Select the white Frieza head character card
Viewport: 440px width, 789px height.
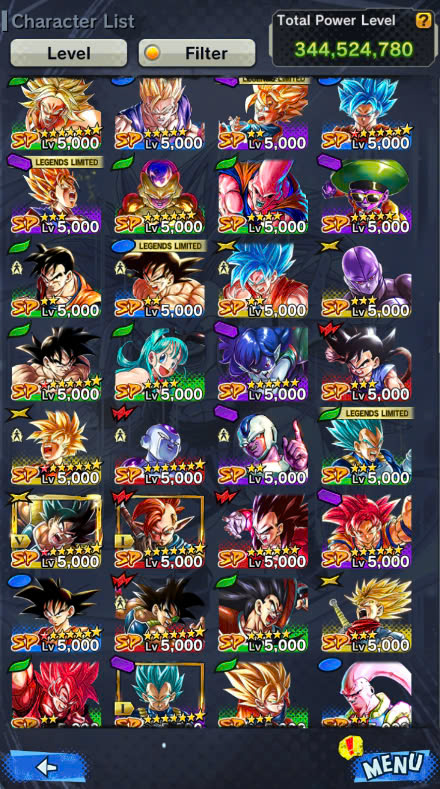tap(159, 446)
